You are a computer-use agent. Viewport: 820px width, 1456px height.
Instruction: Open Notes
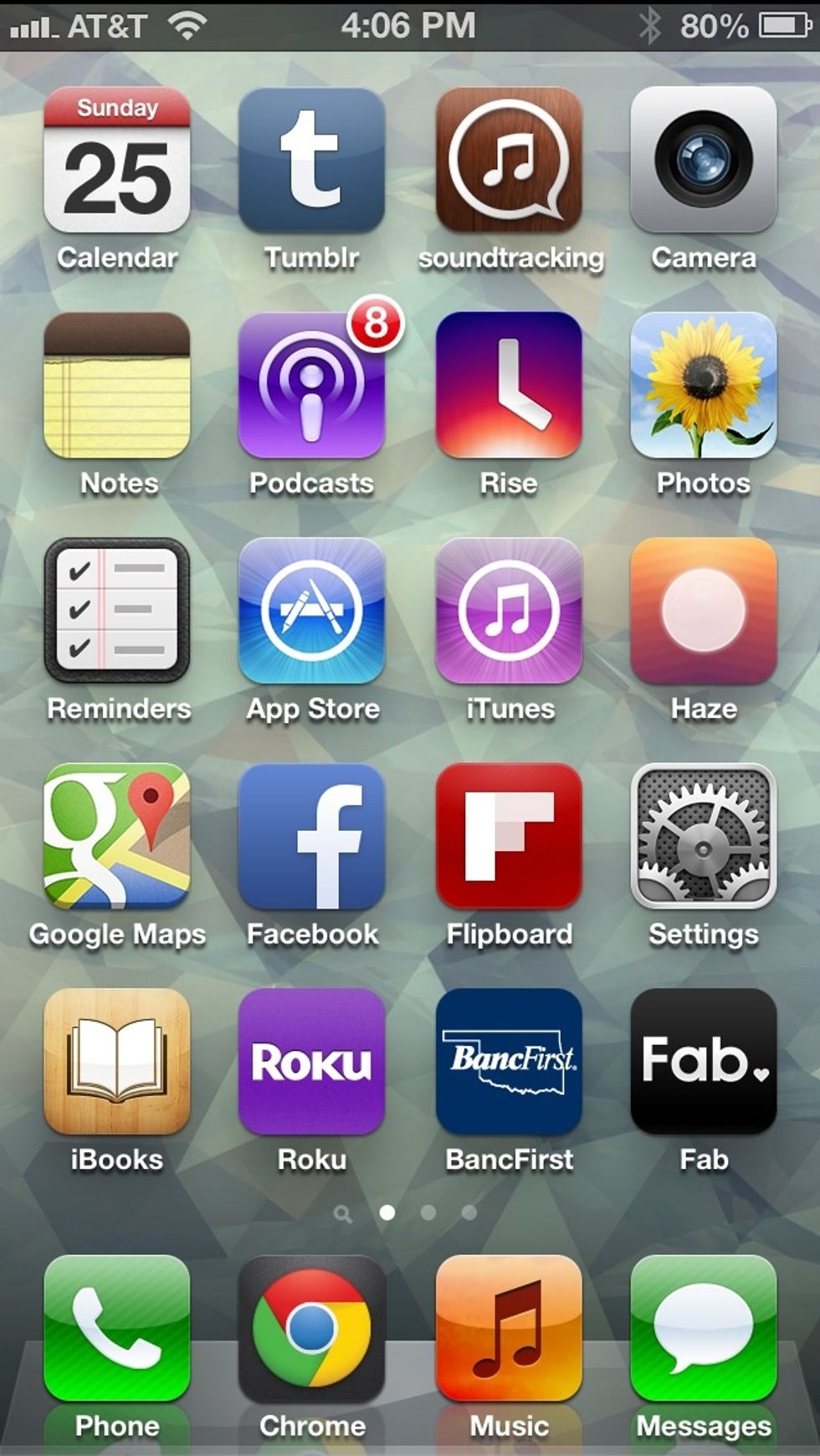coord(117,385)
